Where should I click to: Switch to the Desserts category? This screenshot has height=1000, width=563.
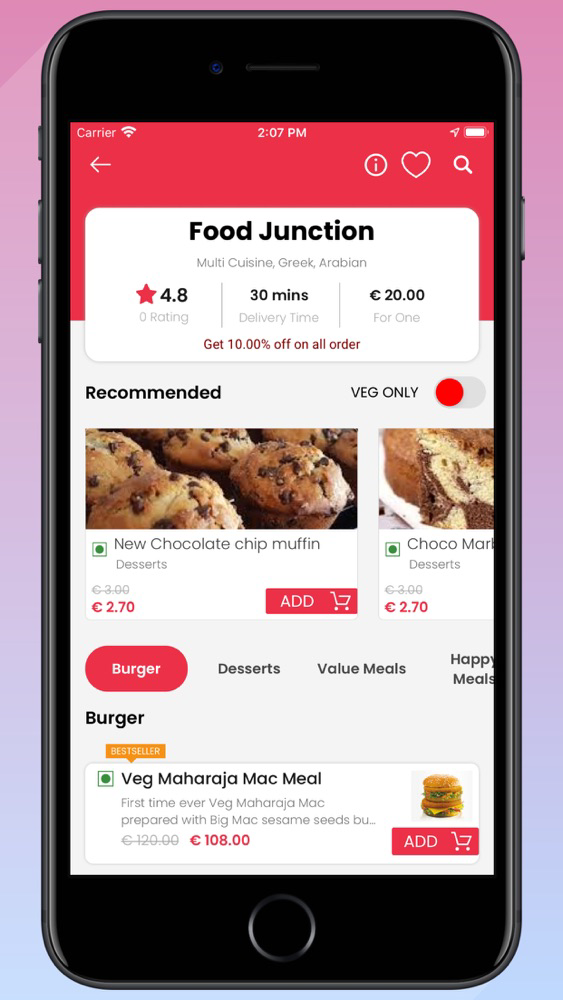(249, 668)
